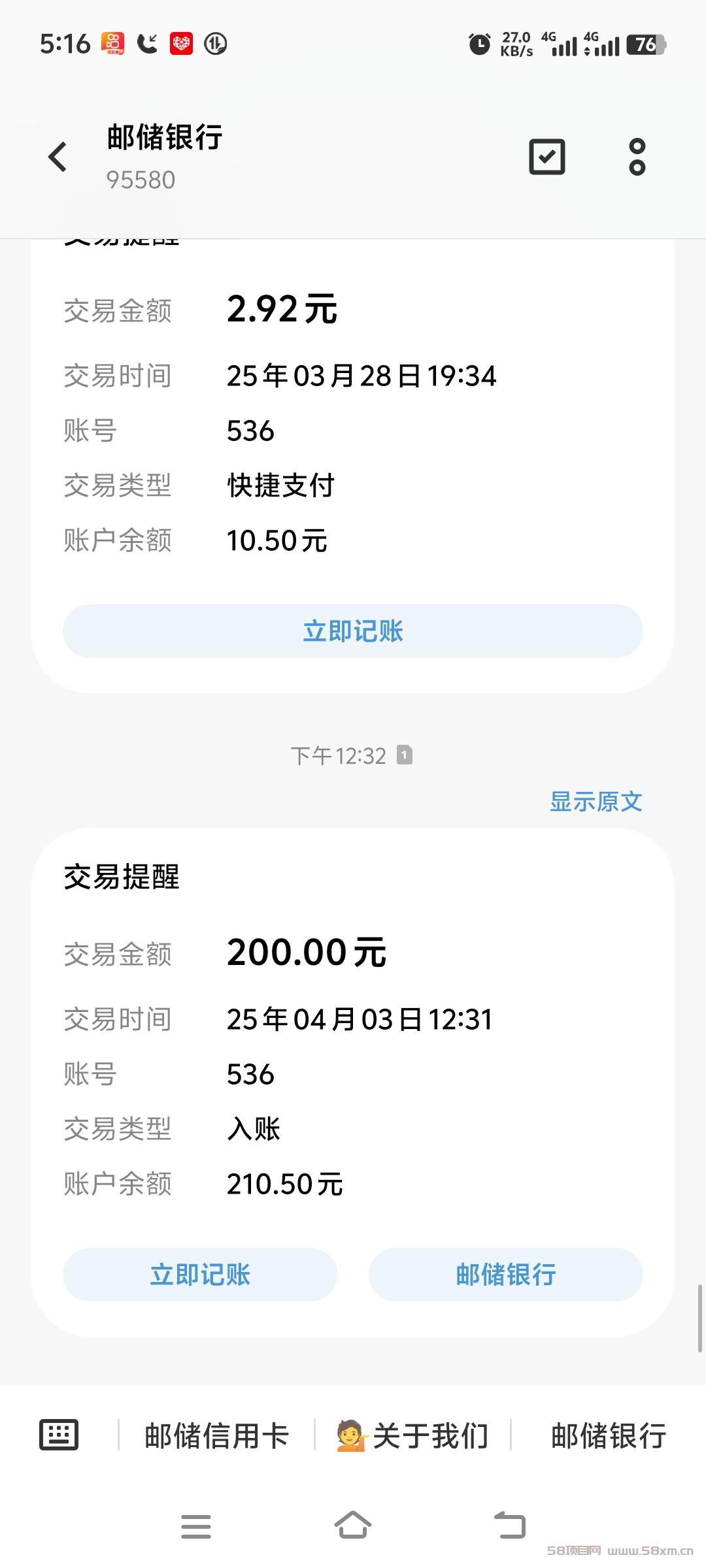This screenshot has height=1568, width=706.
Task: Tap 立即记账 under the 200.00元 transaction
Action: tap(200, 1275)
